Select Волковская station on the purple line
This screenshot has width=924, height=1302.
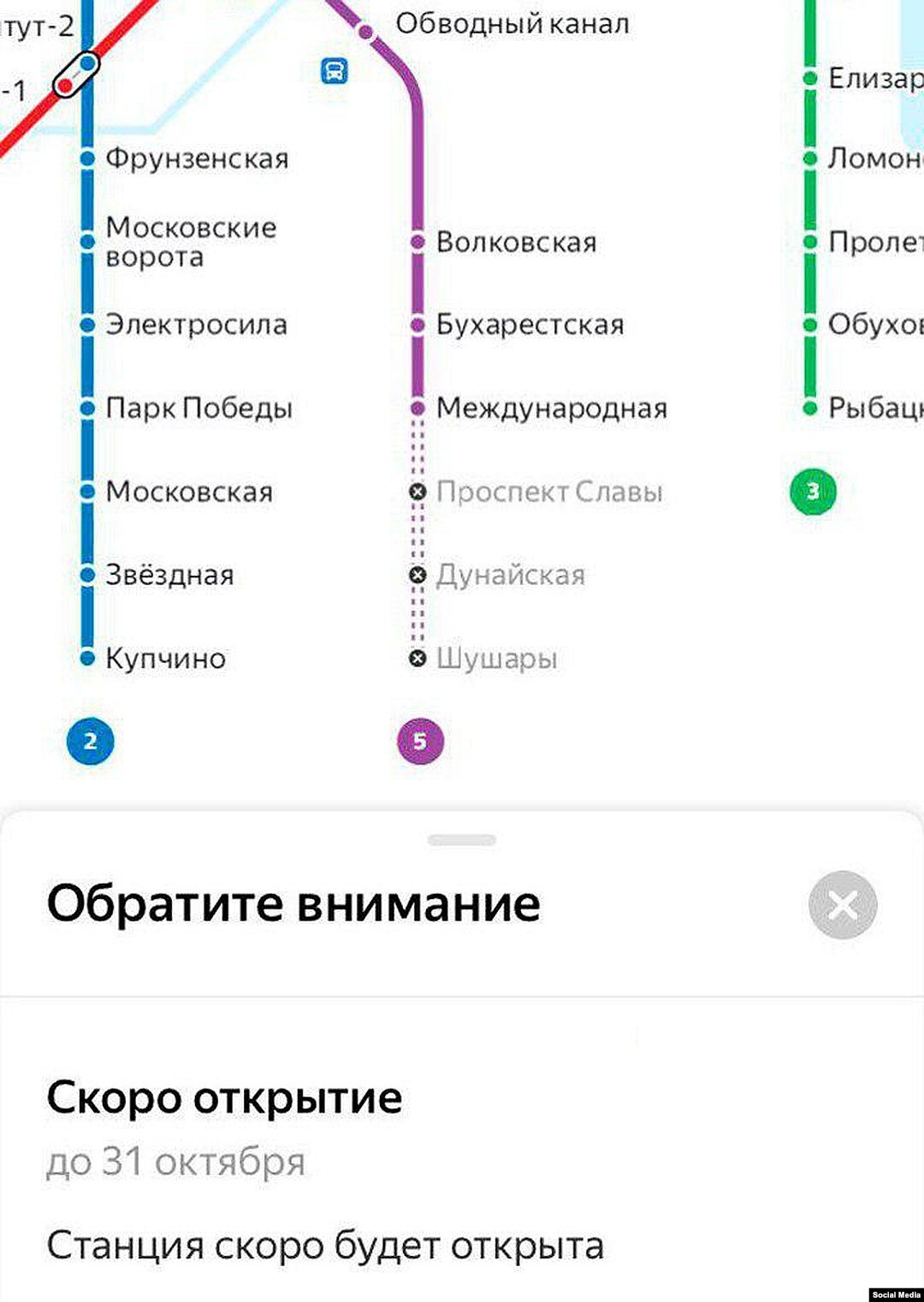[516, 242]
